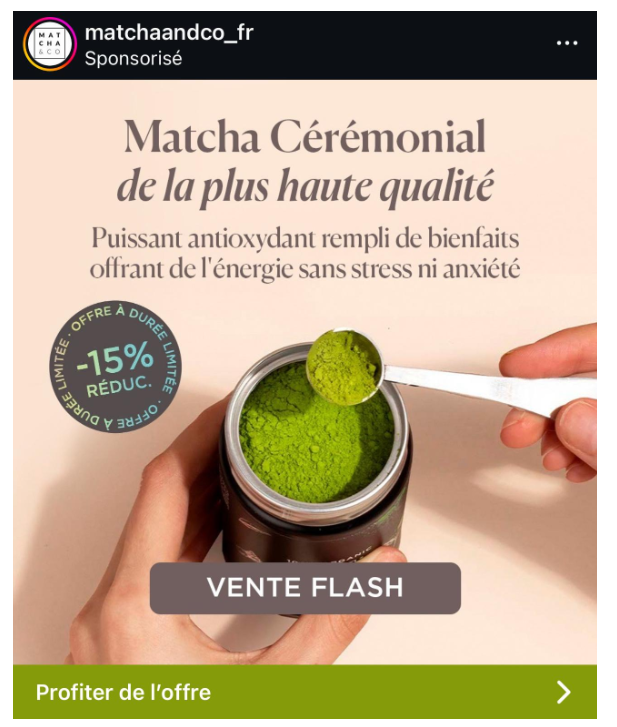Open the matchaandco_fr account name

click(168, 33)
